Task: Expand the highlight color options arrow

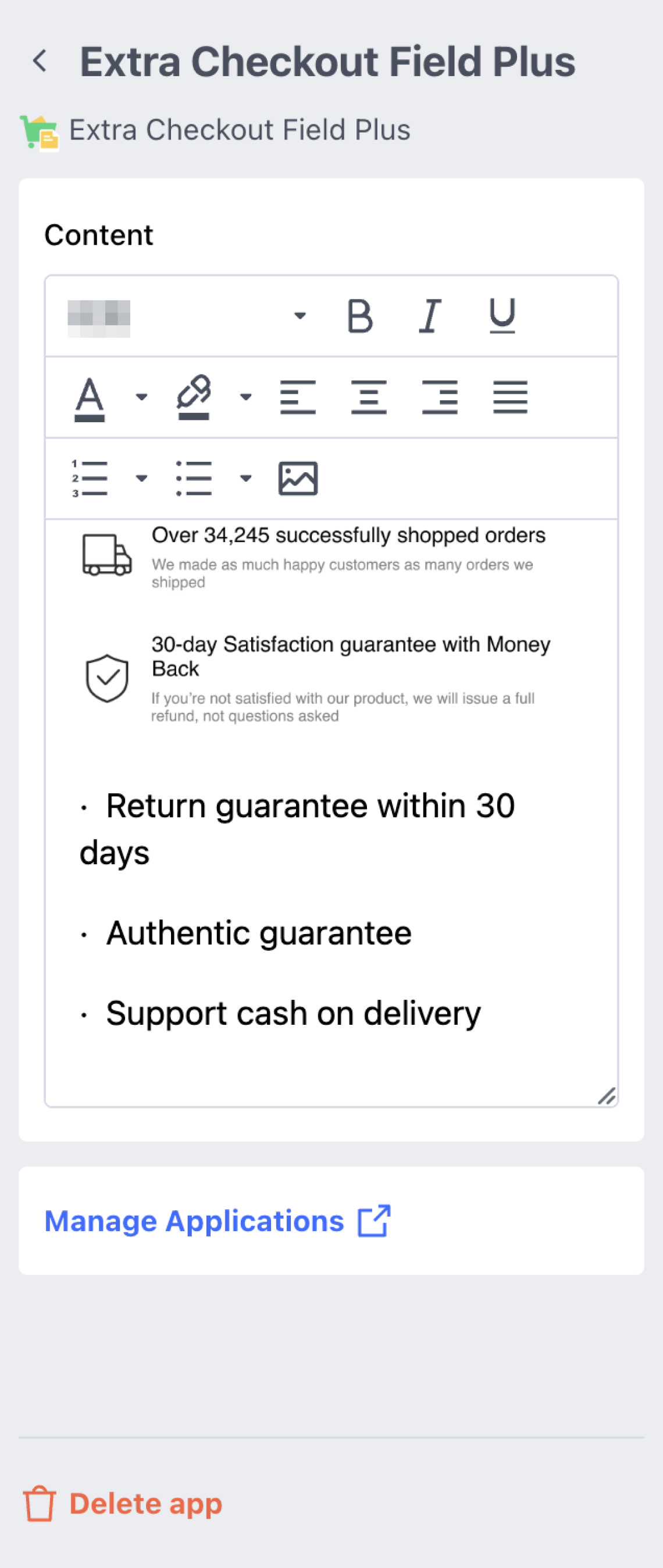Action: point(245,397)
